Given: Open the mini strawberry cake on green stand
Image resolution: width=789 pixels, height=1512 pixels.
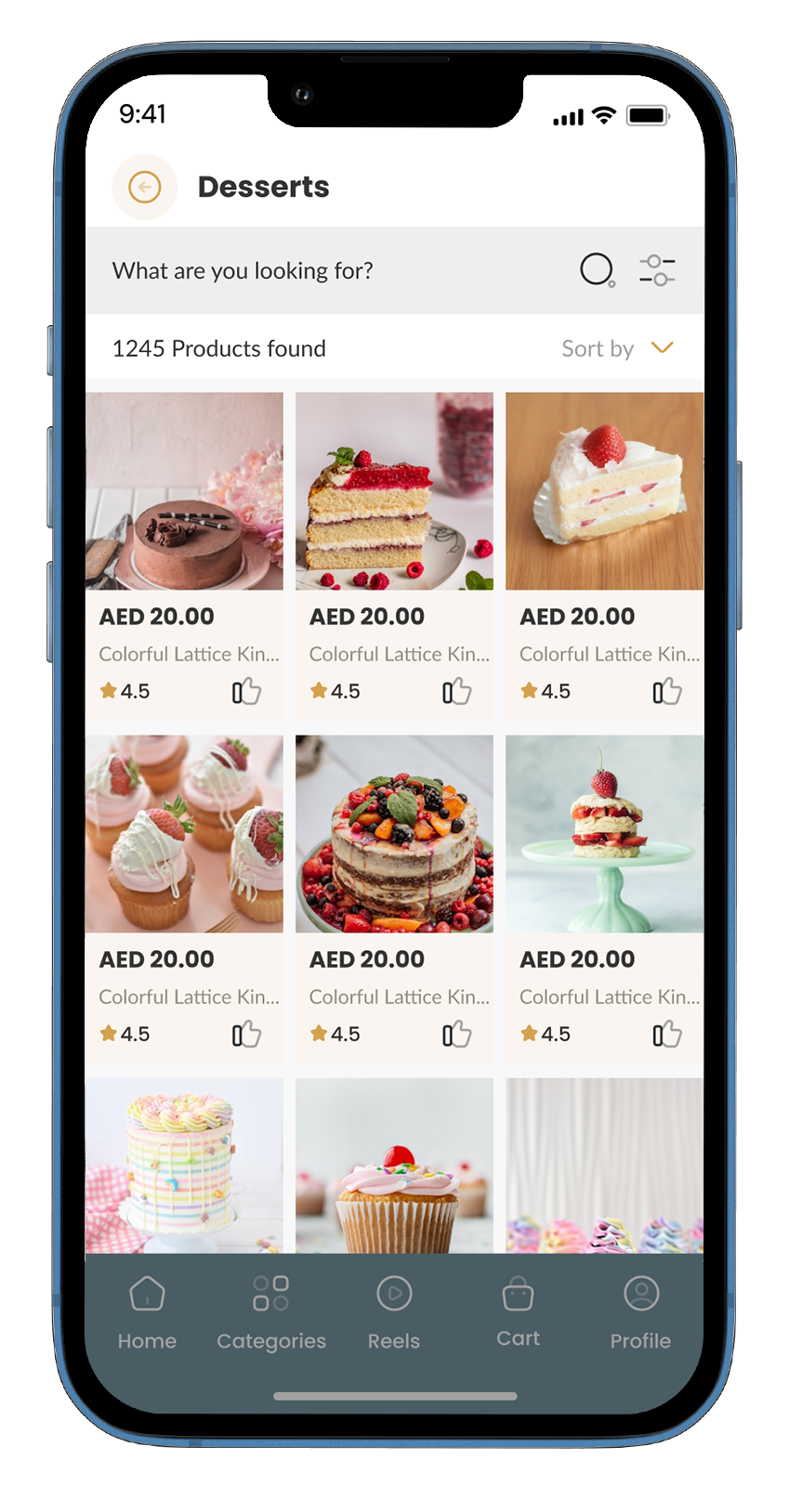Looking at the screenshot, I should pyautogui.click(x=604, y=834).
